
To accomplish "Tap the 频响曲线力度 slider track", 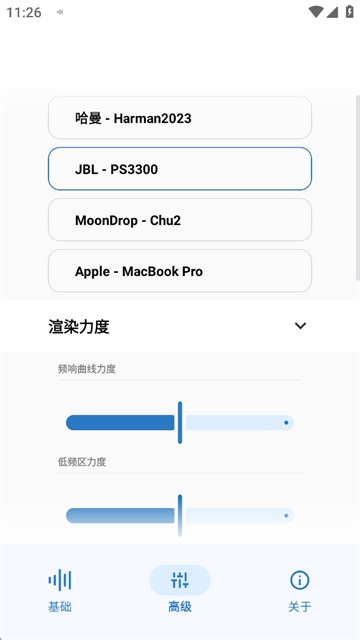I will [180, 422].
